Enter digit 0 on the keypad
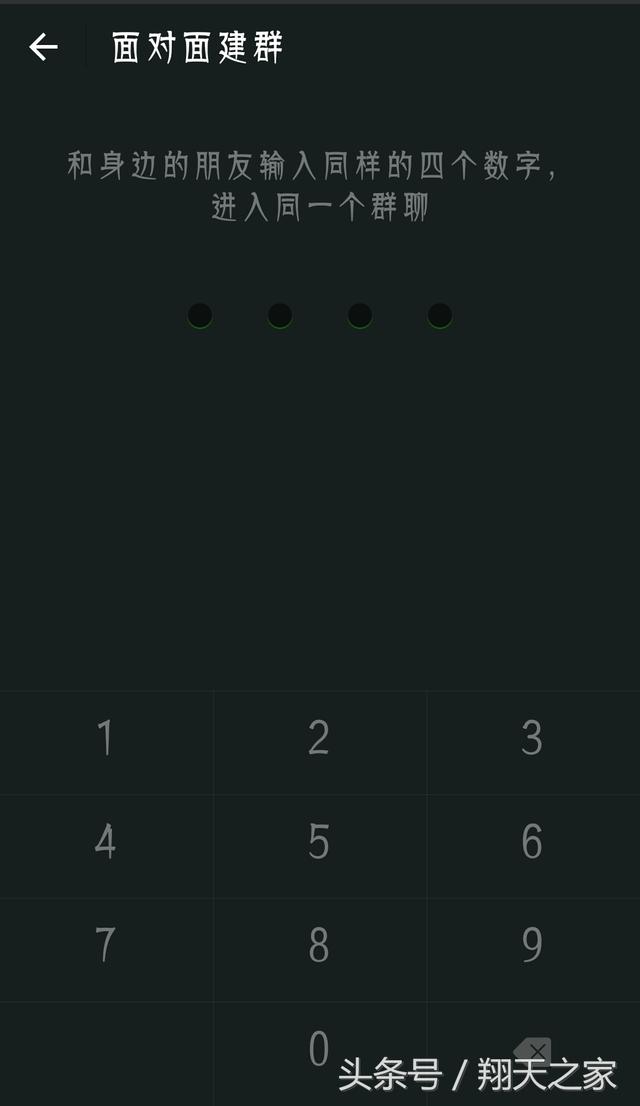The height and width of the screenshot is (1106, 640). 320,1054
